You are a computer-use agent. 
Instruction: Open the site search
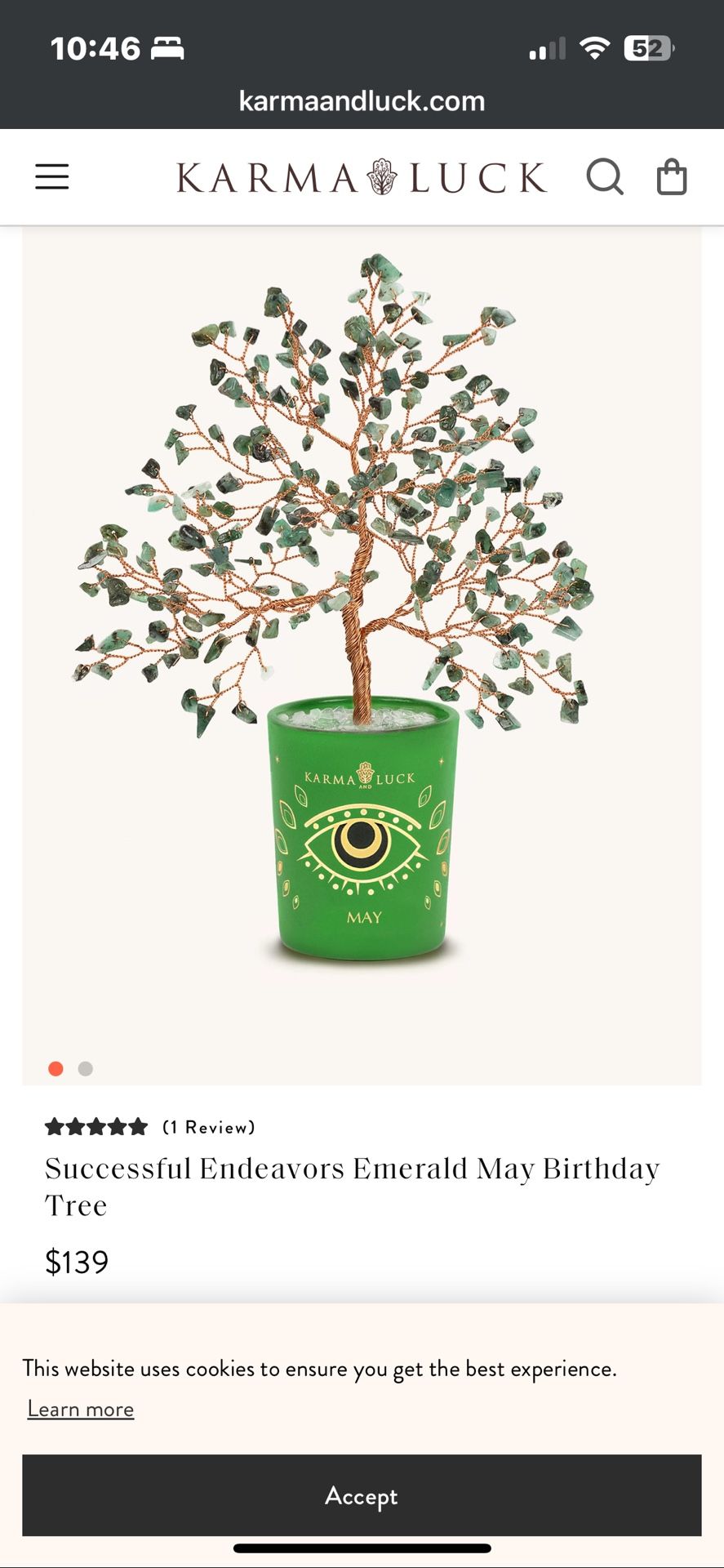(605, 176)
